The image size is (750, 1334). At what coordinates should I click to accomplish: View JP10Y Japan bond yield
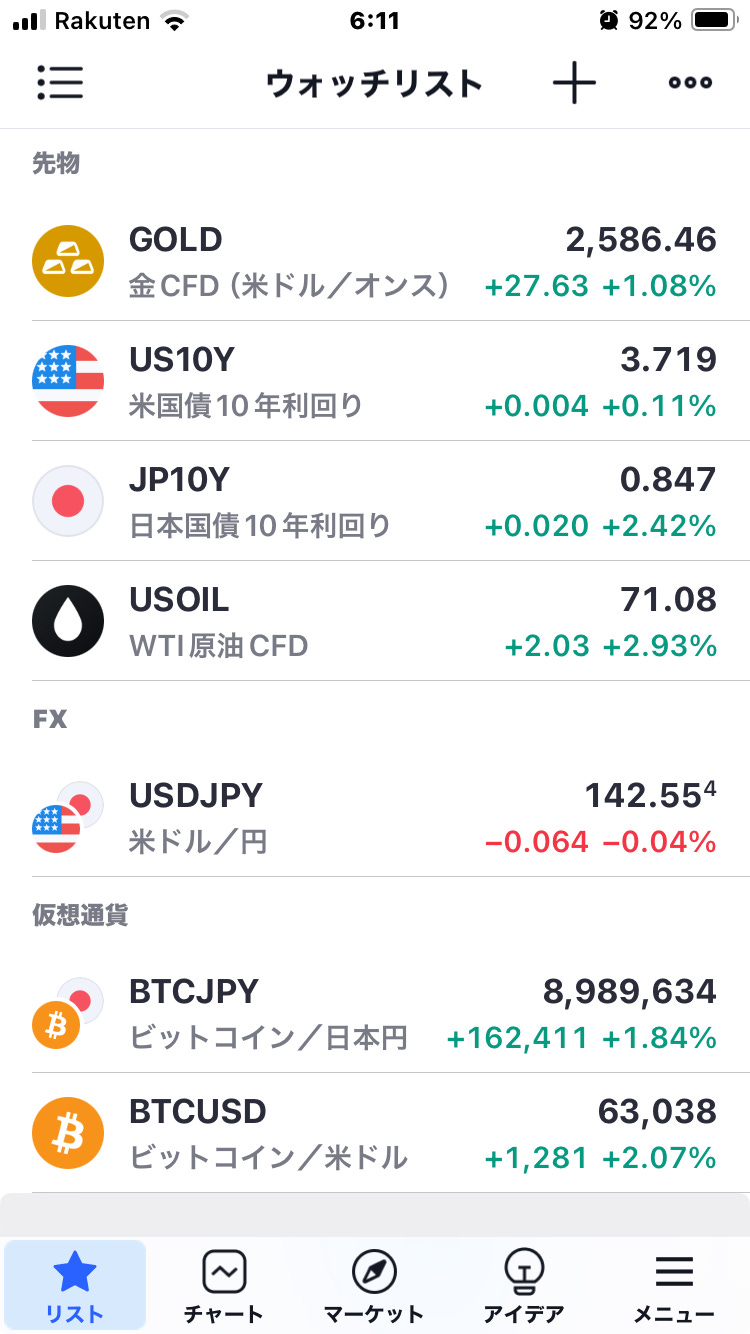(375, 501)
